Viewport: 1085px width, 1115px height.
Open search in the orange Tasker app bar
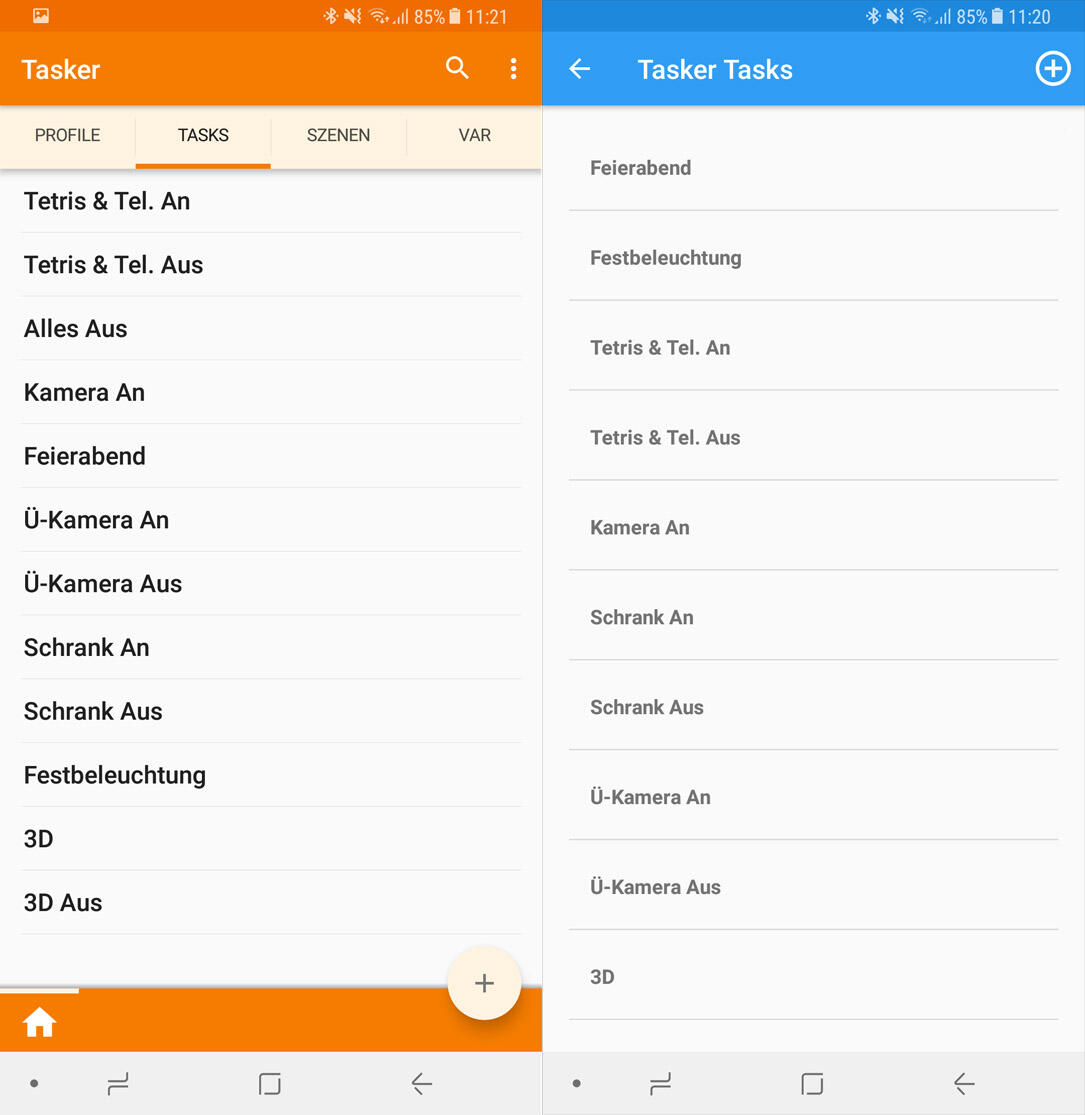457,68
